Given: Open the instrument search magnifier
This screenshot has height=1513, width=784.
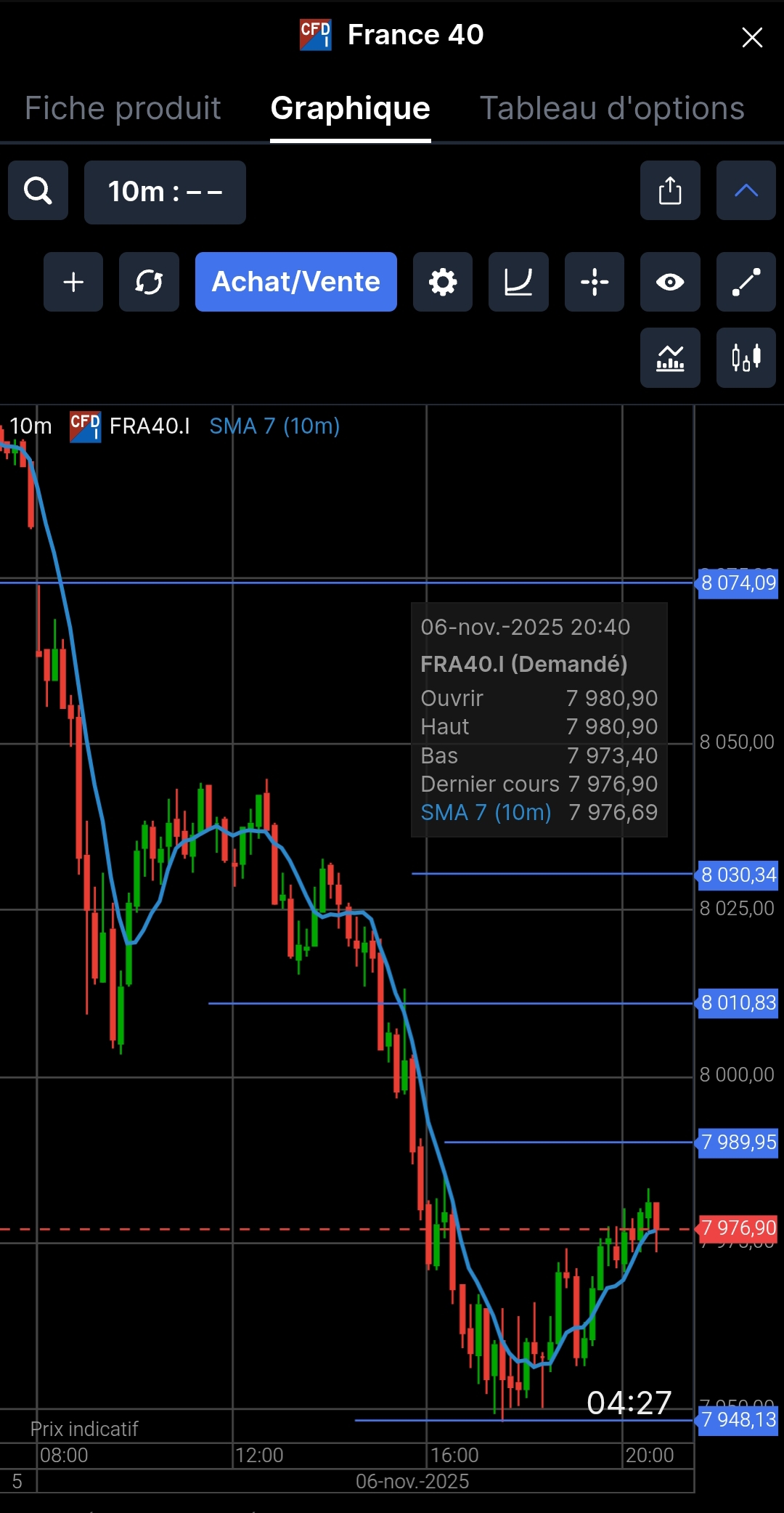Looking at the screenshot, I should click(x=38, y=191).
